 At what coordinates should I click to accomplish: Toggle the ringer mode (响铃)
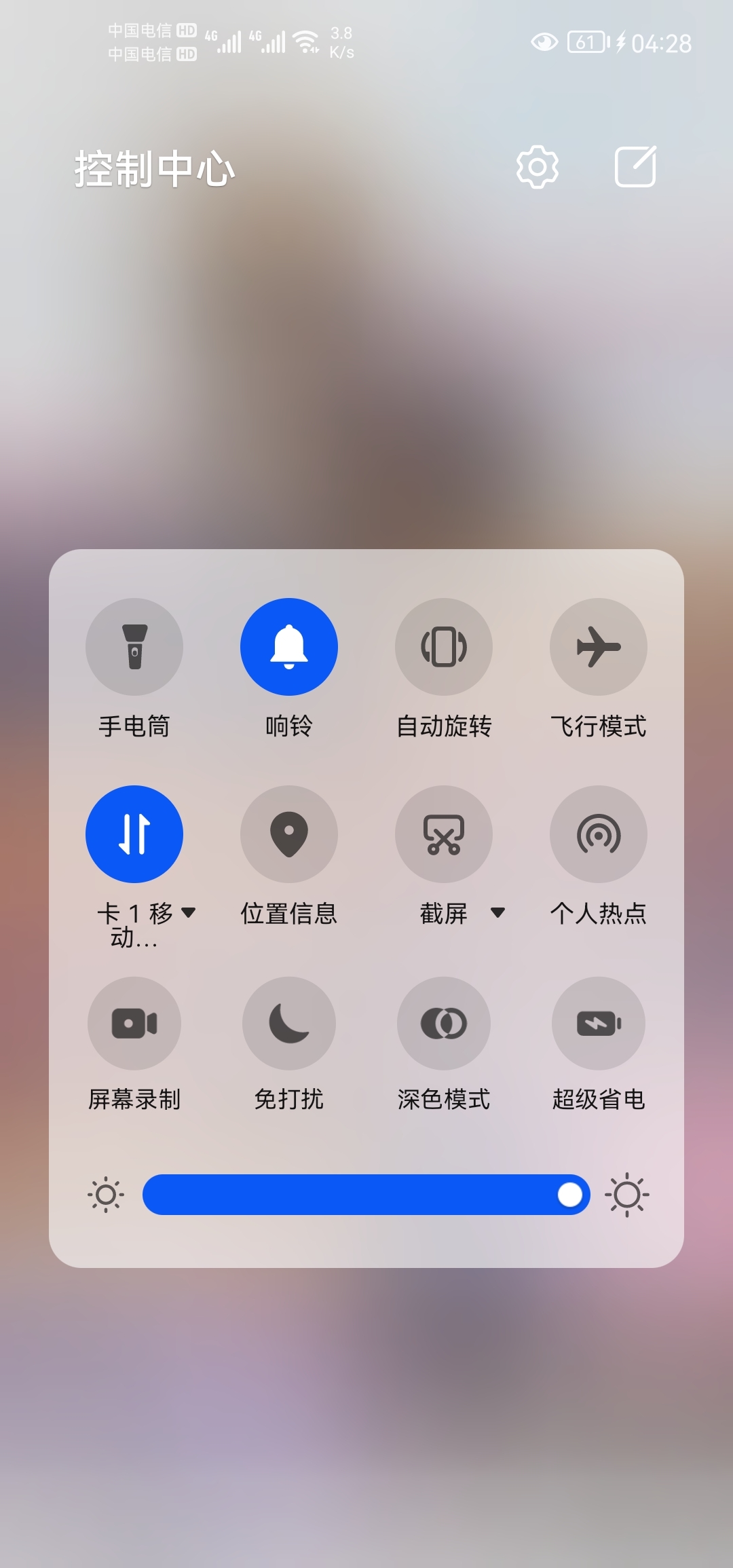[289, 647]
